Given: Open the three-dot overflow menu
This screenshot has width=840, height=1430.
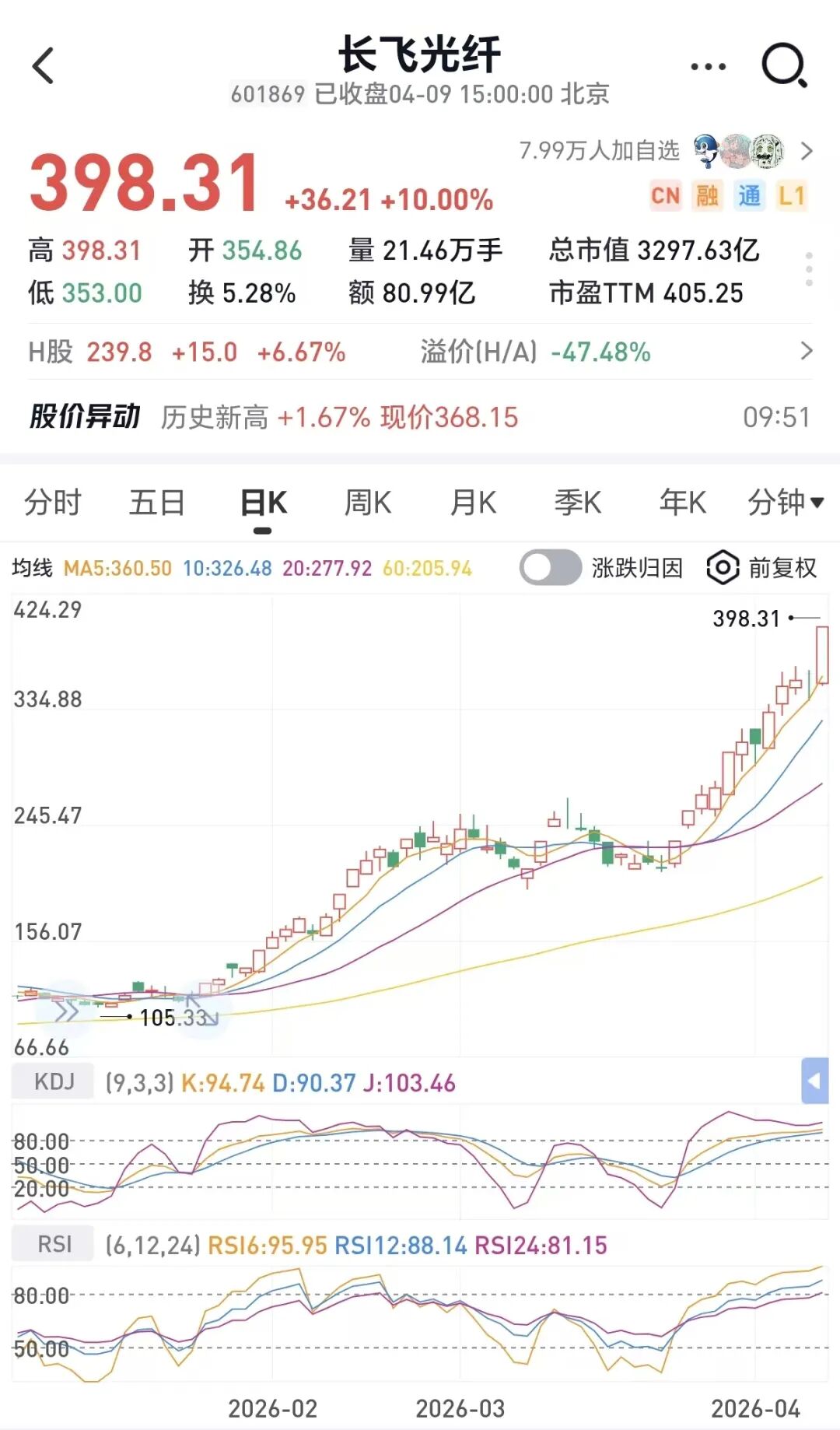Looking at the screenshot, I should point(708,66).
